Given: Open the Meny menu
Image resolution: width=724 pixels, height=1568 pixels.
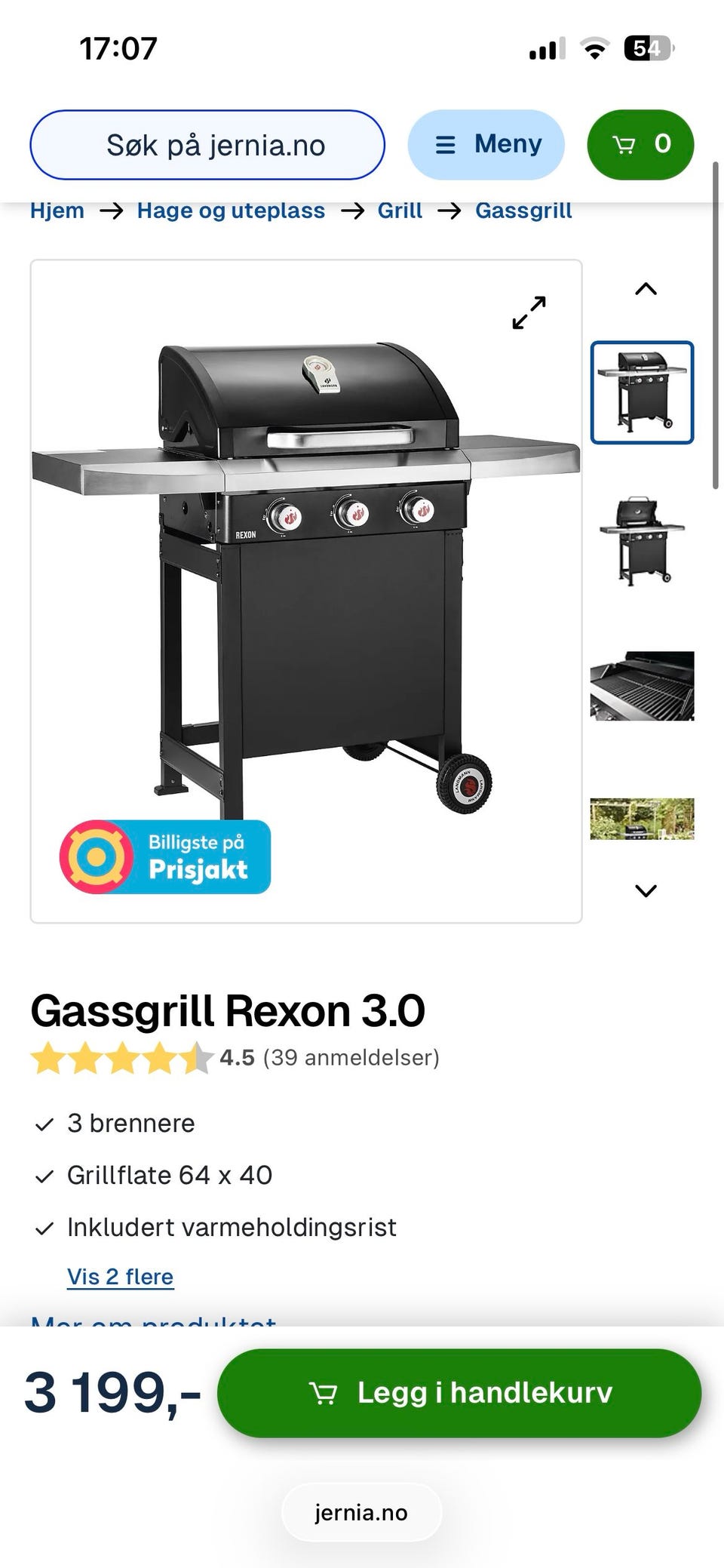Looking at the screenshot, I should click(x=486, y=145).
